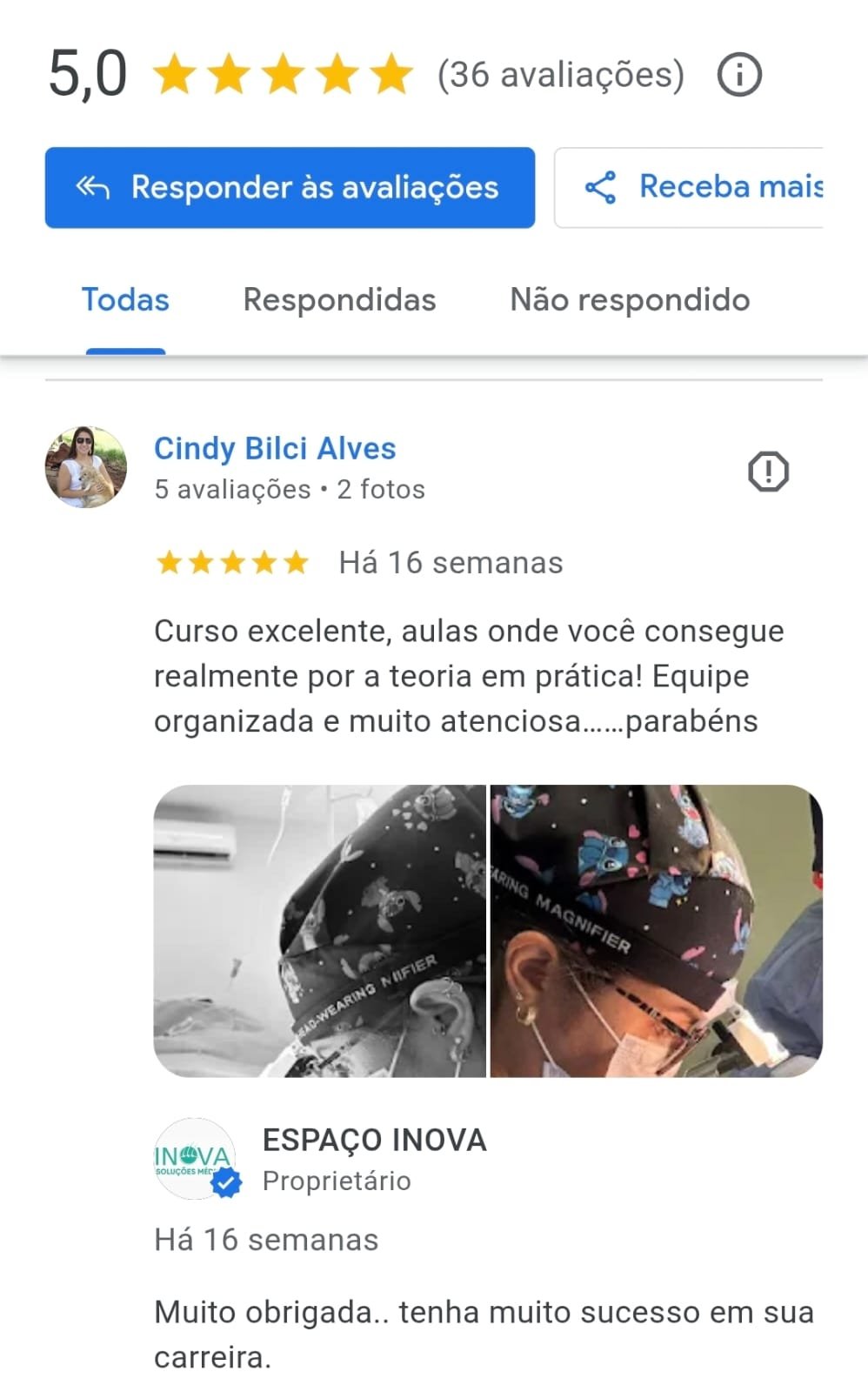
Task: Switch to Não respondido tab
Action: click(x=630, y=300)
